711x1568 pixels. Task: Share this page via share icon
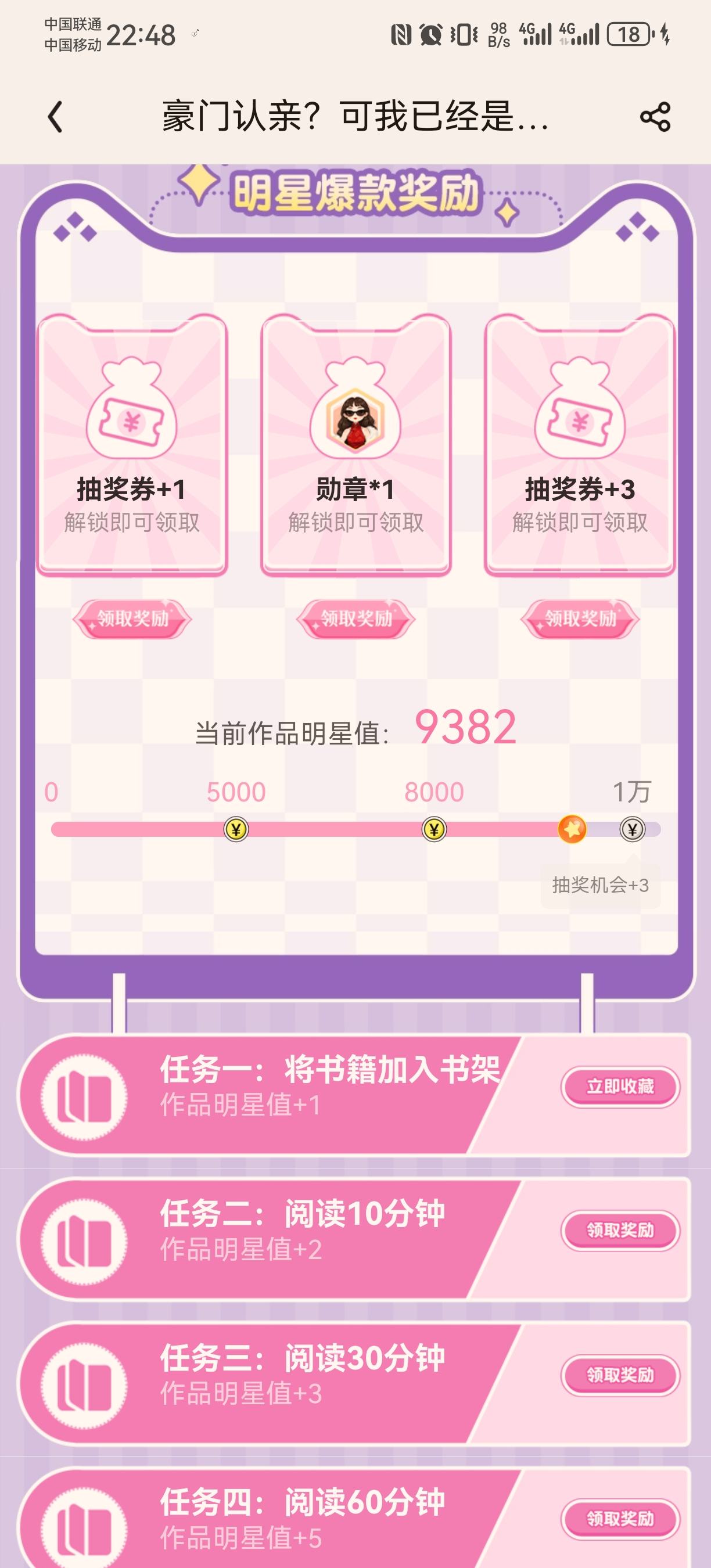coord(655,116)
